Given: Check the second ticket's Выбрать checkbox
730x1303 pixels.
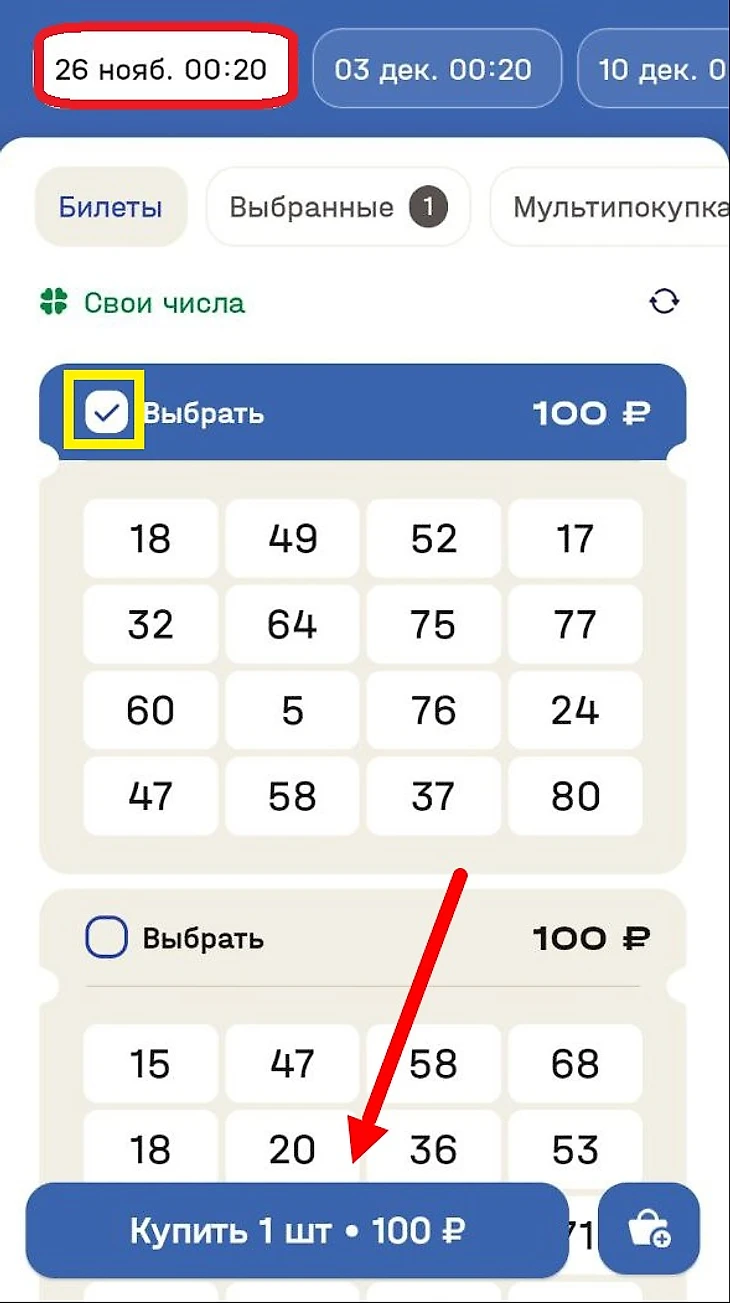Looking at the screenshot, I should 106,938.
